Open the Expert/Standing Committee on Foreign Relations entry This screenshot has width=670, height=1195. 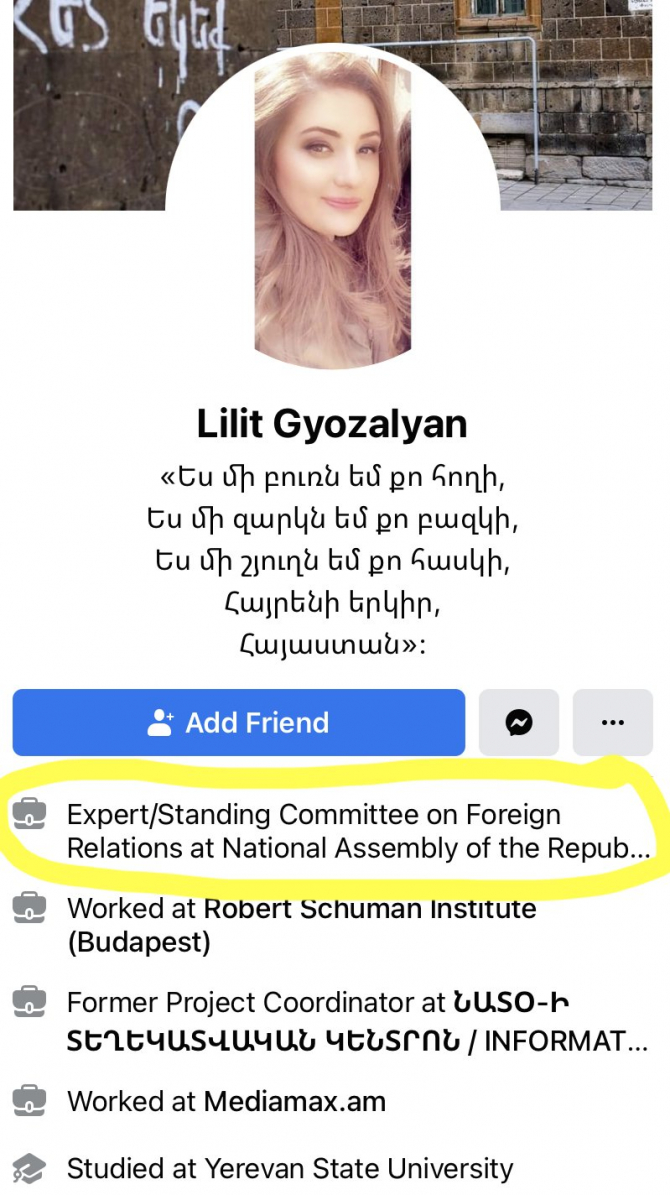332,831
